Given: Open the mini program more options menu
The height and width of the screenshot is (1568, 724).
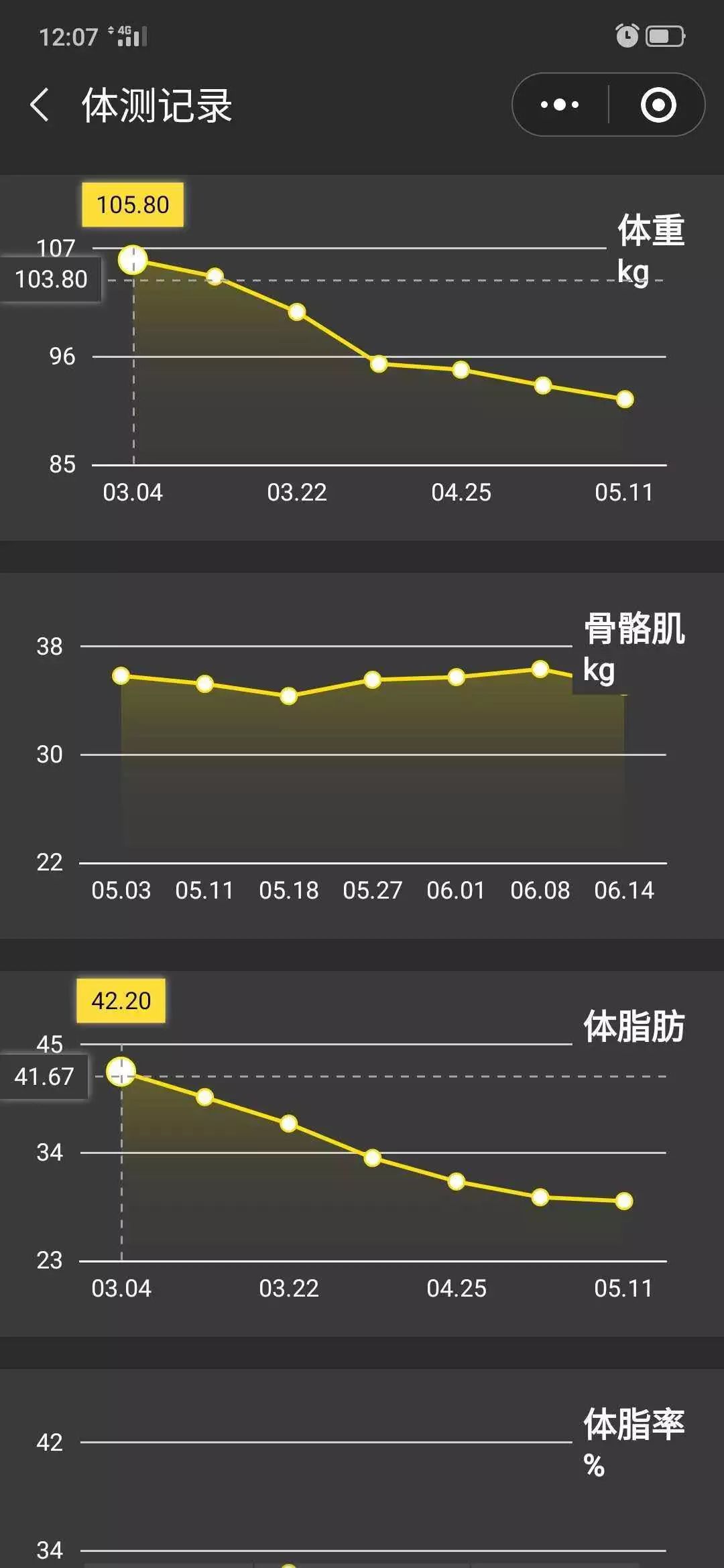Looking at the screenshot, I should pos(560,105).
